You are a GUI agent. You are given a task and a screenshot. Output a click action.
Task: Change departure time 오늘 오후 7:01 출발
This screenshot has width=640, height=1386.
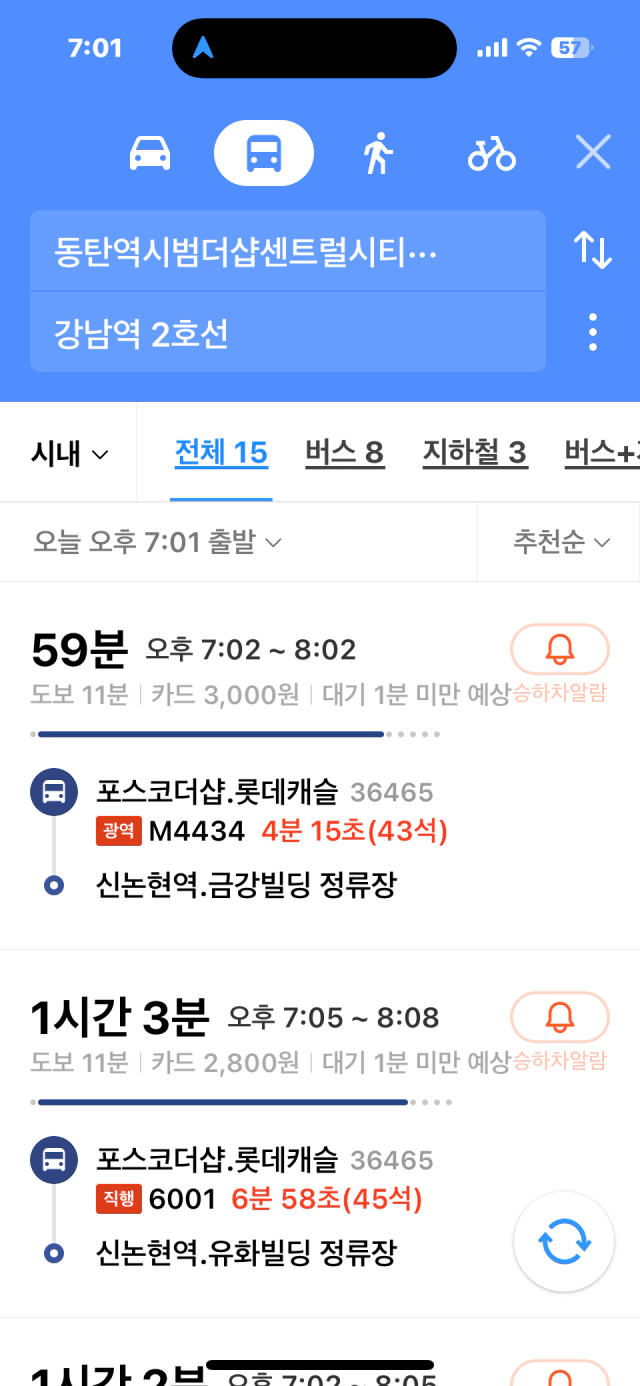[x=157, y=542]
